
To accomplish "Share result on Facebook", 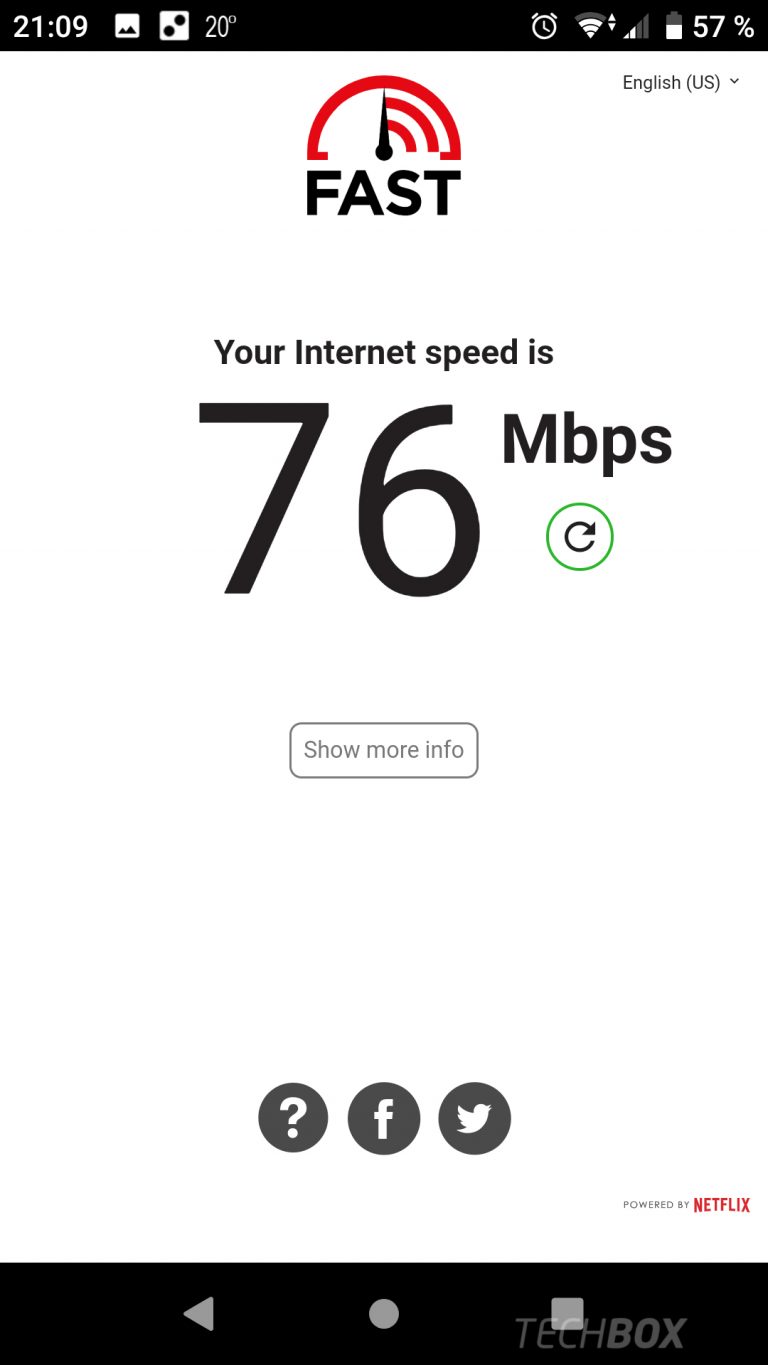I will [x=384, y=1118].
